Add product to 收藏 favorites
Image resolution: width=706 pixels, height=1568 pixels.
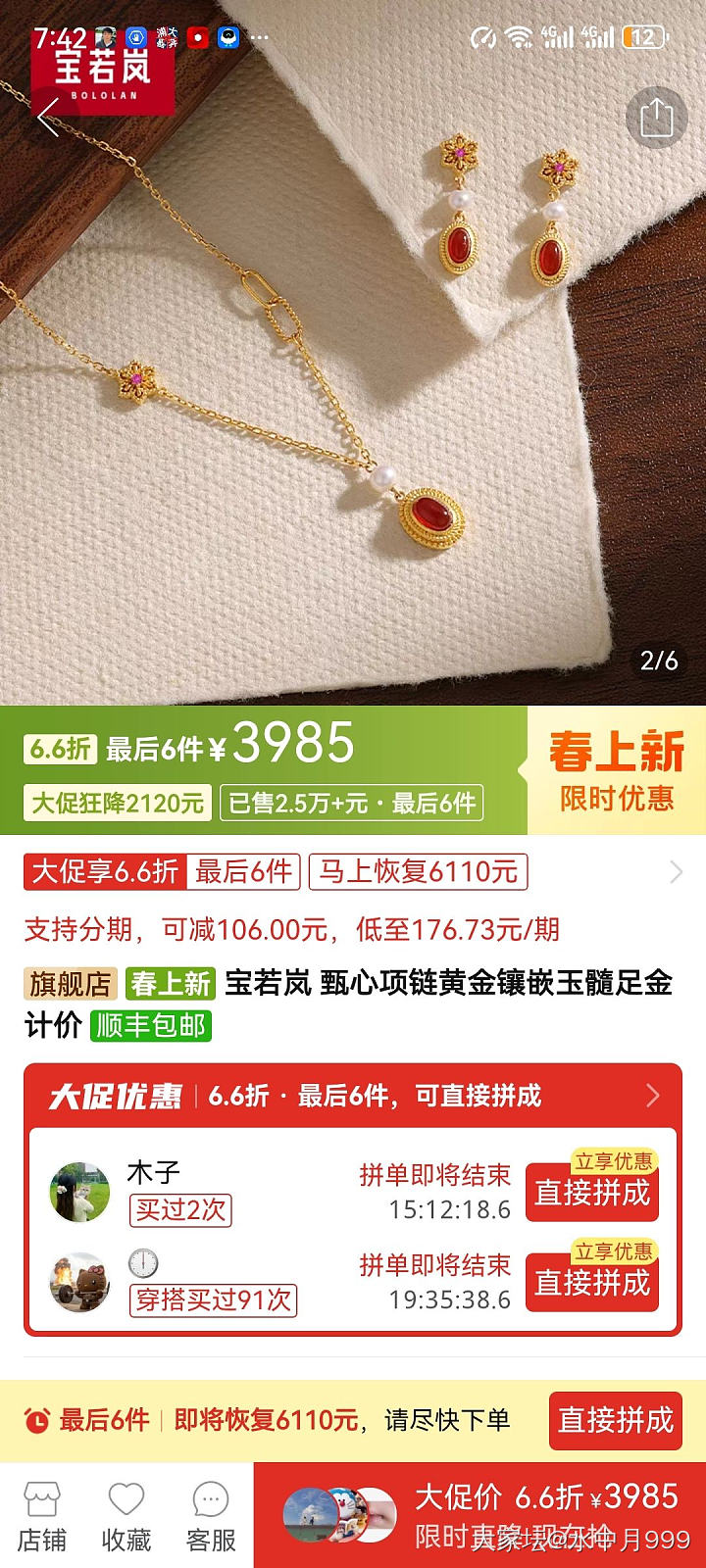click(x=126, y=1516)
